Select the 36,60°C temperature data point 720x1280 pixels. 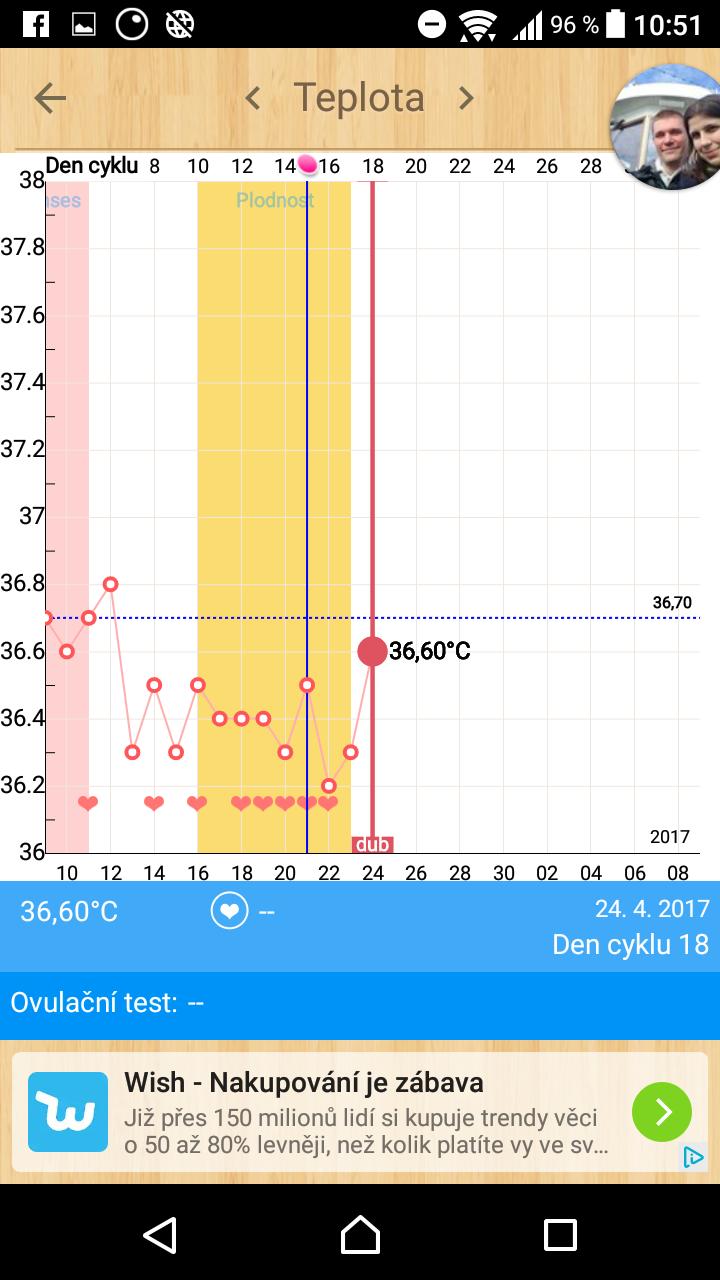(372, 652)
